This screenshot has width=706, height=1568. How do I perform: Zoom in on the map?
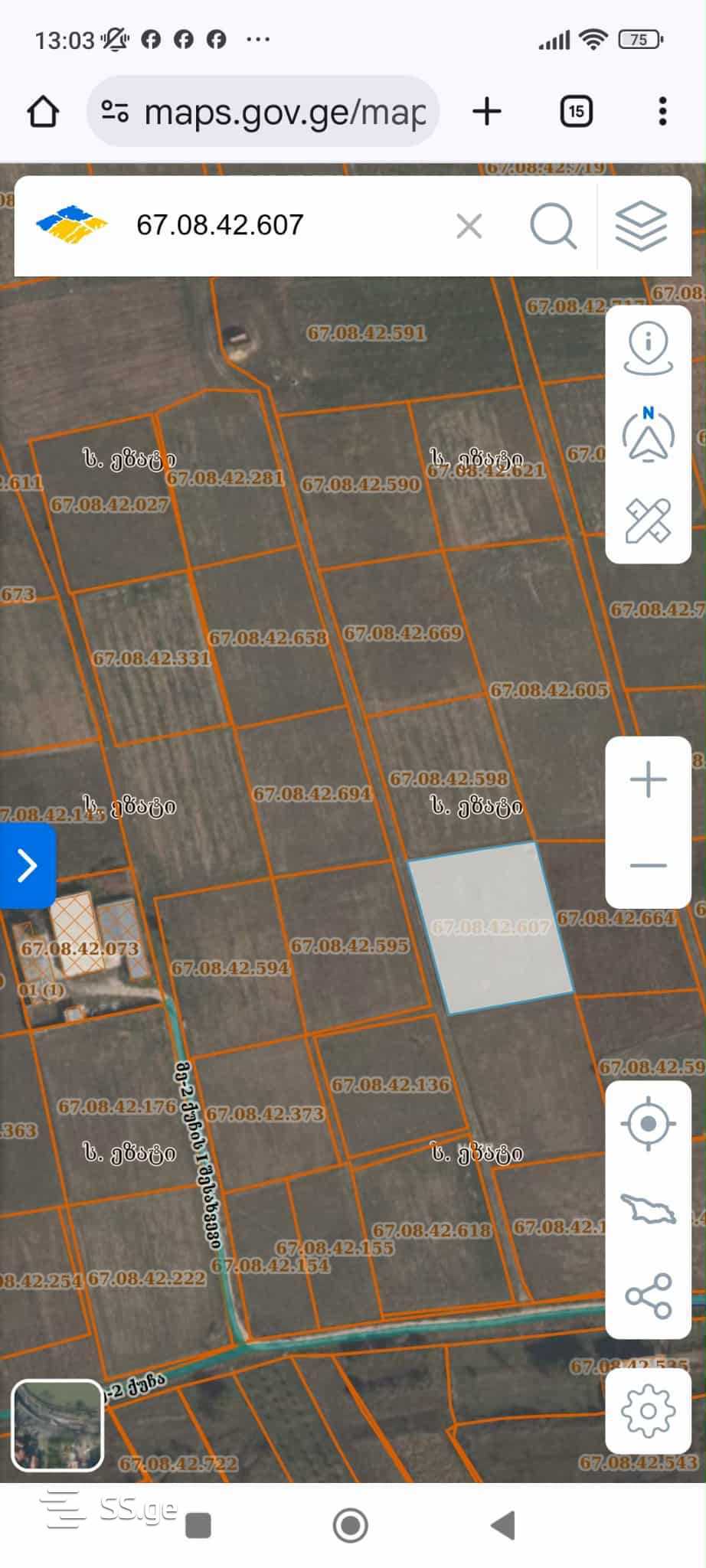click(x=648, y=780)
